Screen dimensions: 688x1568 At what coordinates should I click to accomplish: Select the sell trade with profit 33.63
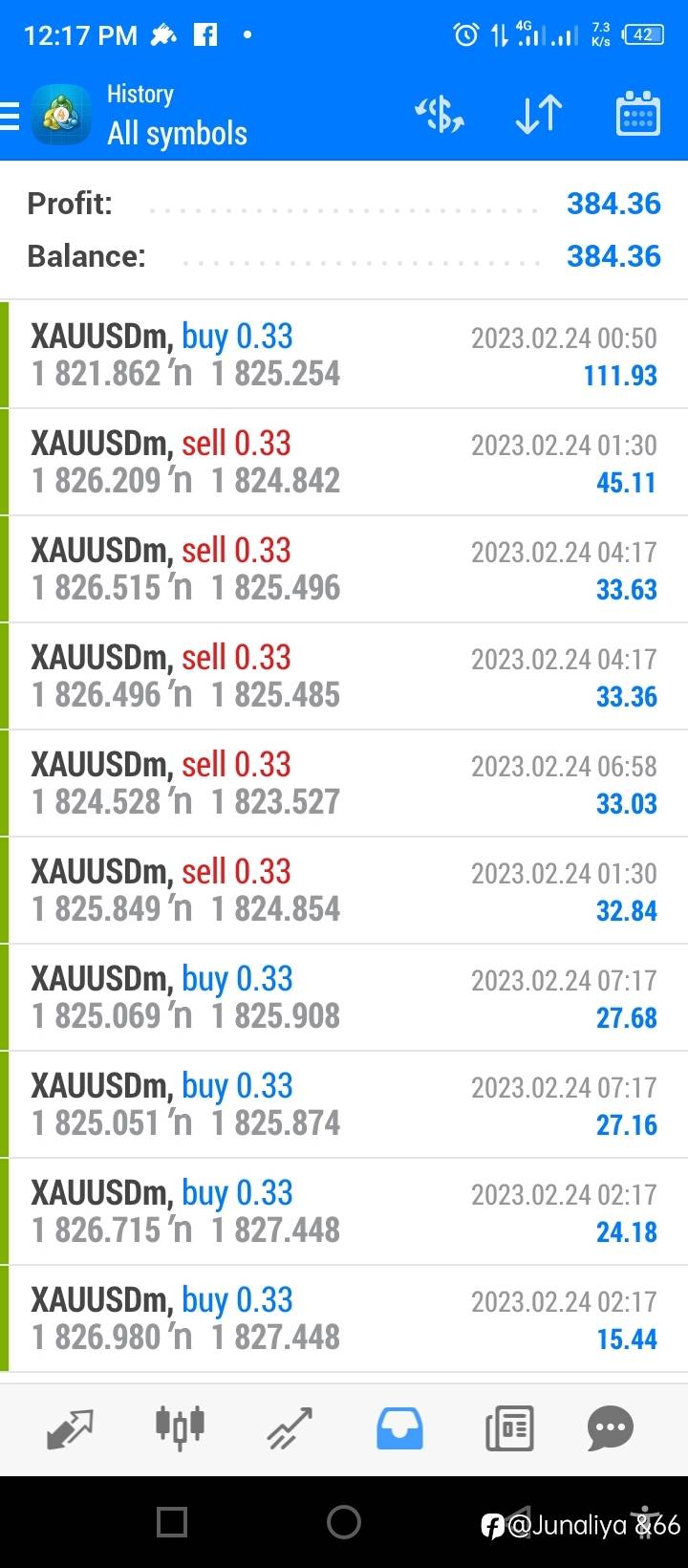[x=344, y=569]
